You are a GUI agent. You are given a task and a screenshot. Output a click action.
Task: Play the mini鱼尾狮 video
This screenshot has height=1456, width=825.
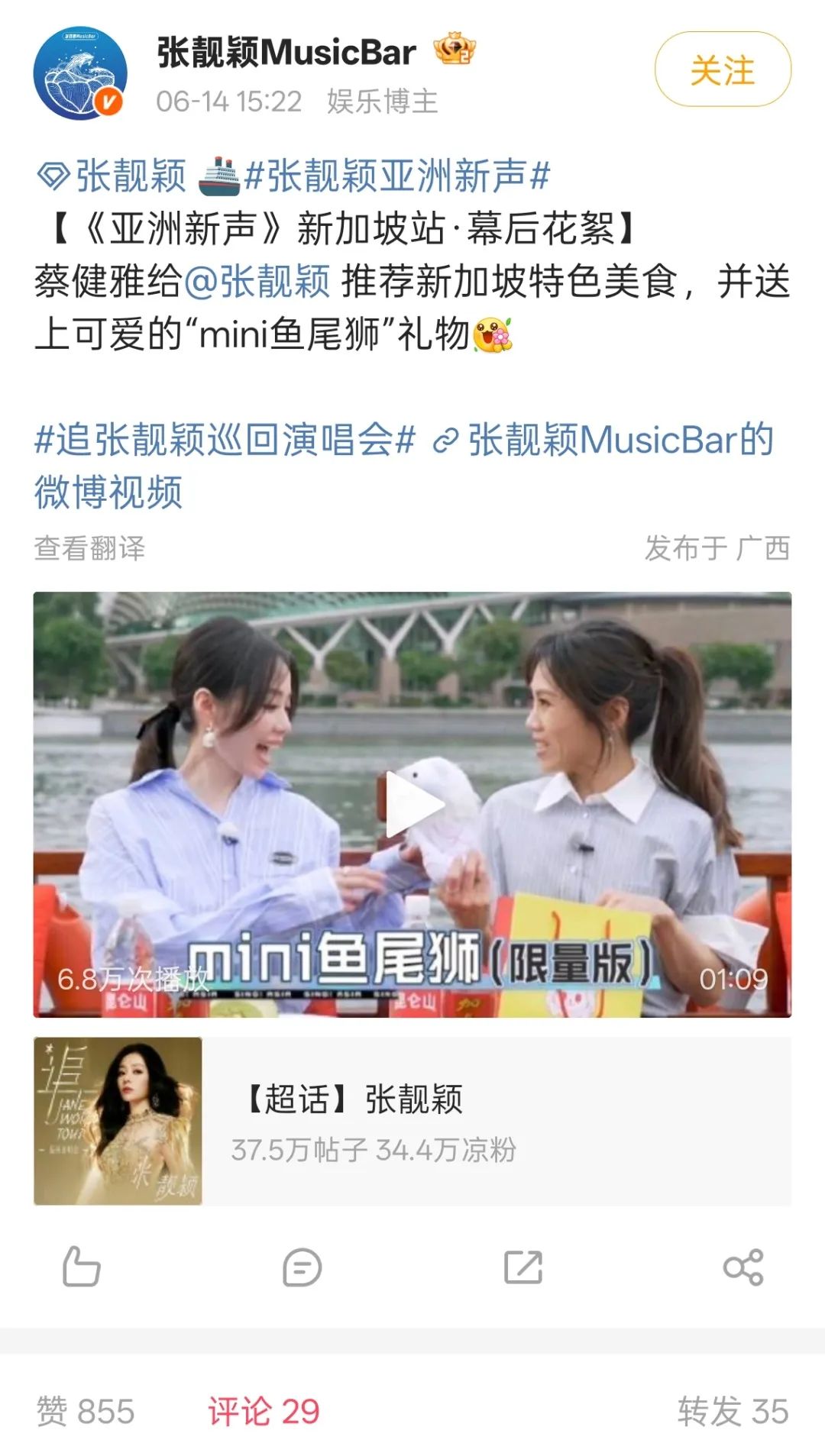(412, 803)
